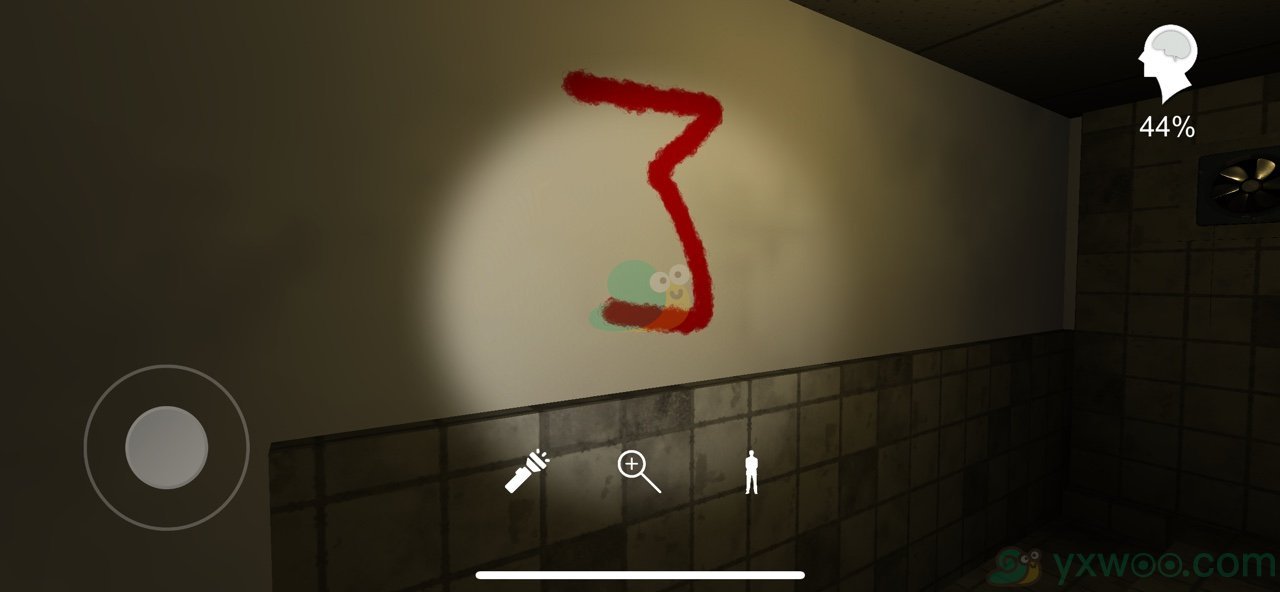Tap the standing person stance icon

751,472
